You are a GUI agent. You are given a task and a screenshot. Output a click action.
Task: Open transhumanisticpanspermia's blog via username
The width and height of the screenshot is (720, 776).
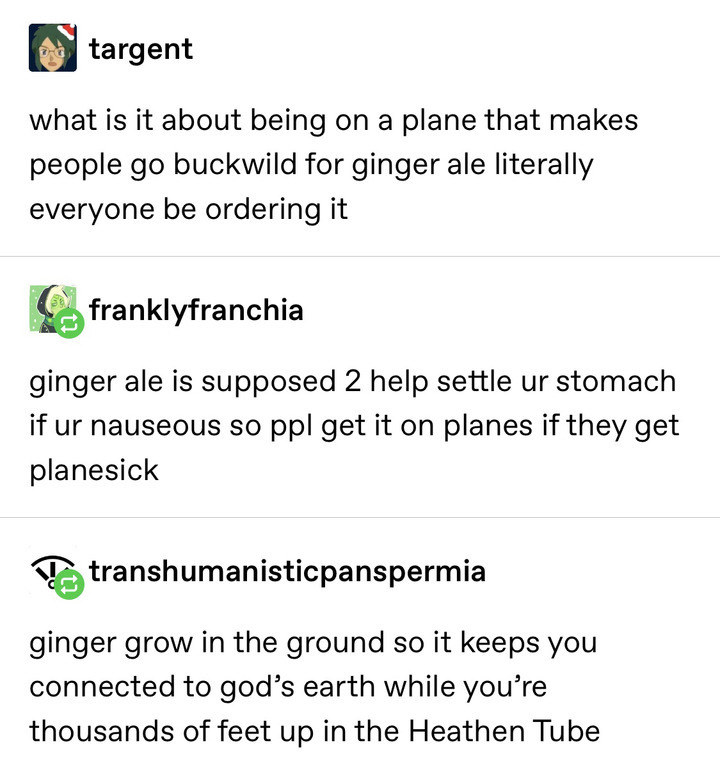click(x=288, y=571)
